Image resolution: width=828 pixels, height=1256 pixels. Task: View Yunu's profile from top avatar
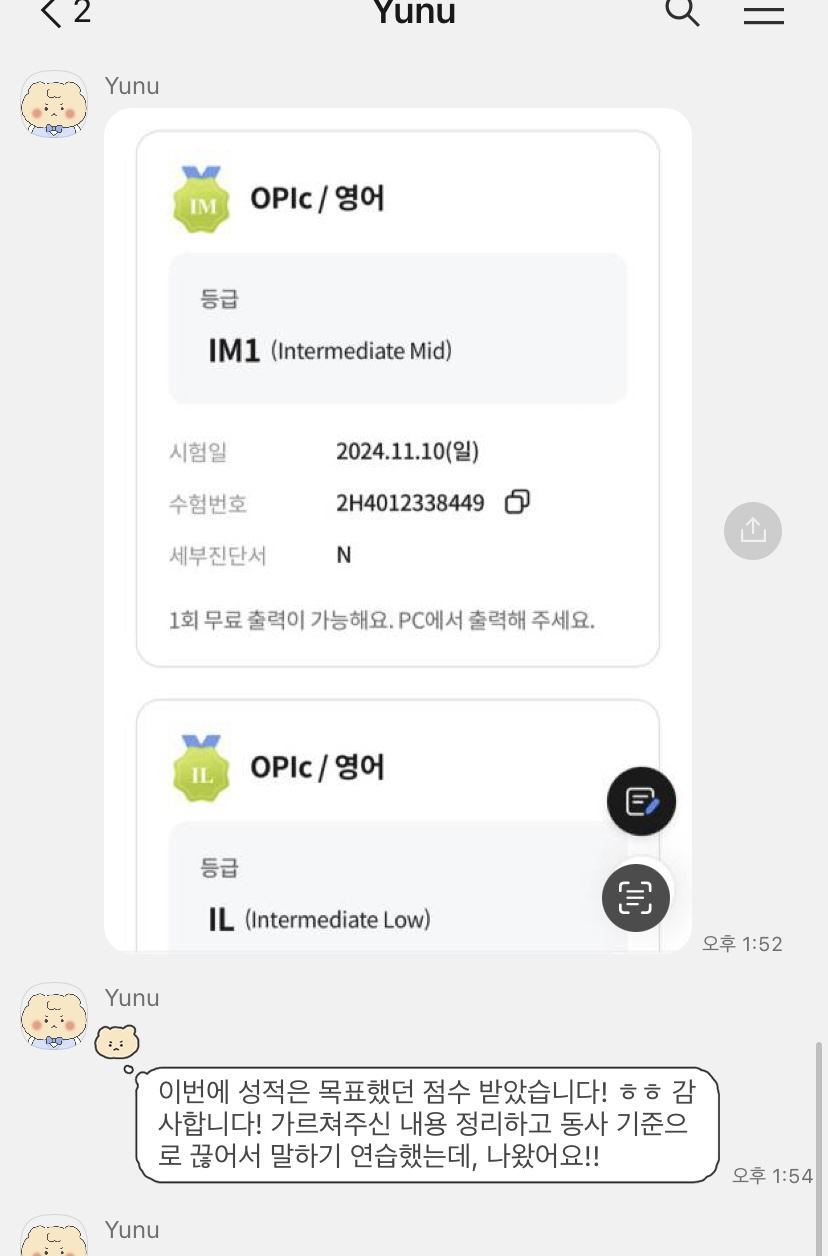(x=54, y=105)
